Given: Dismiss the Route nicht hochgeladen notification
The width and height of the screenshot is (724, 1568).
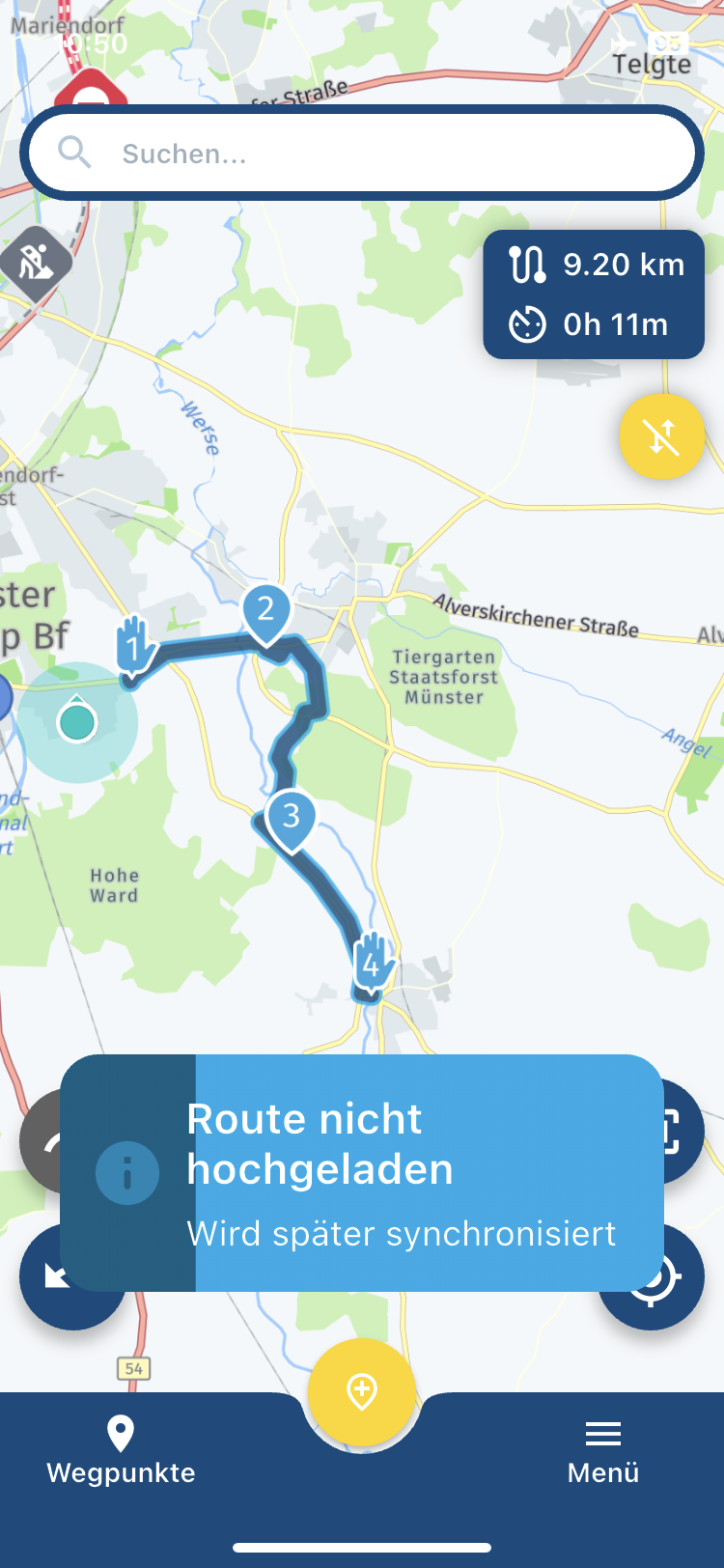Looking at the screenshot, I should click(x=362, y=1172).
